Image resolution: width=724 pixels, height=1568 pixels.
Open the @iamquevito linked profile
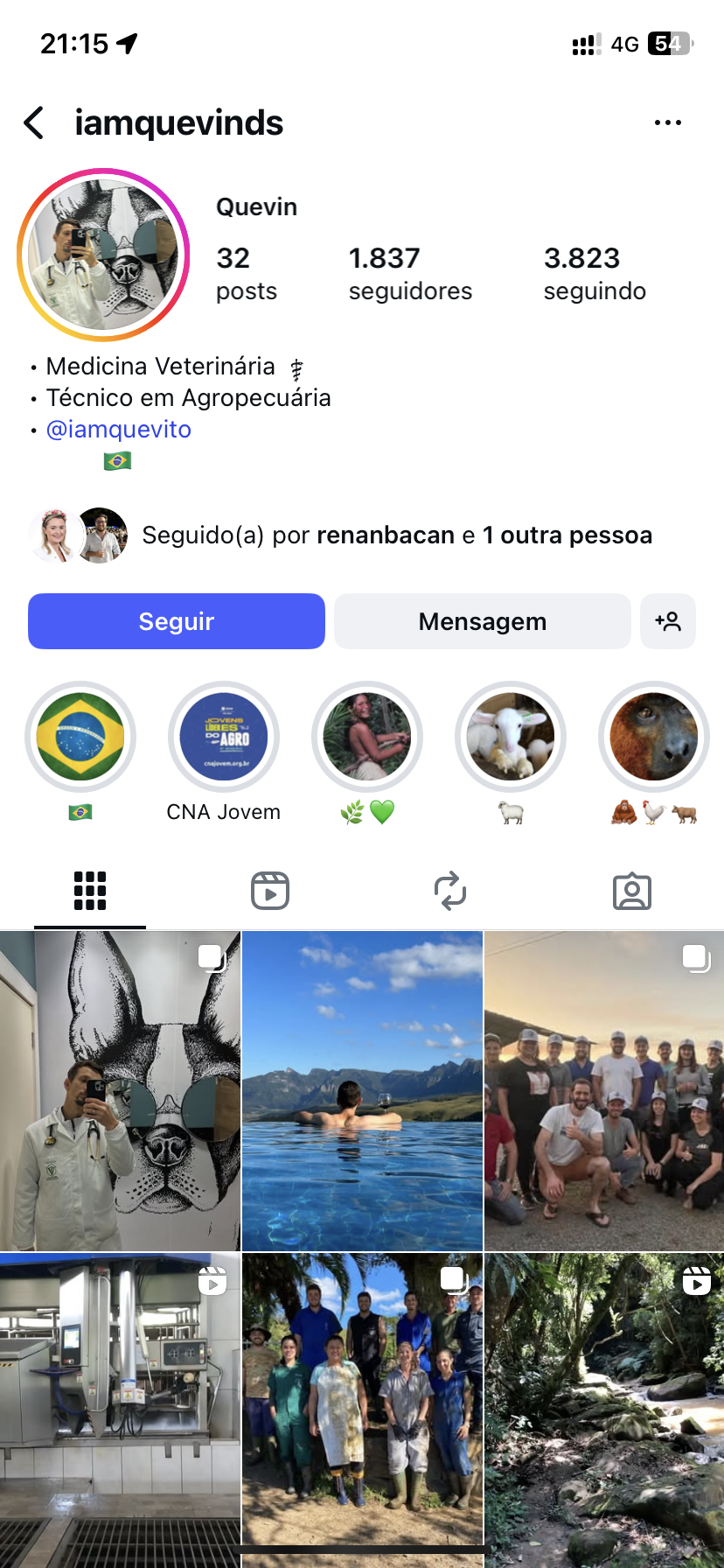118,430
